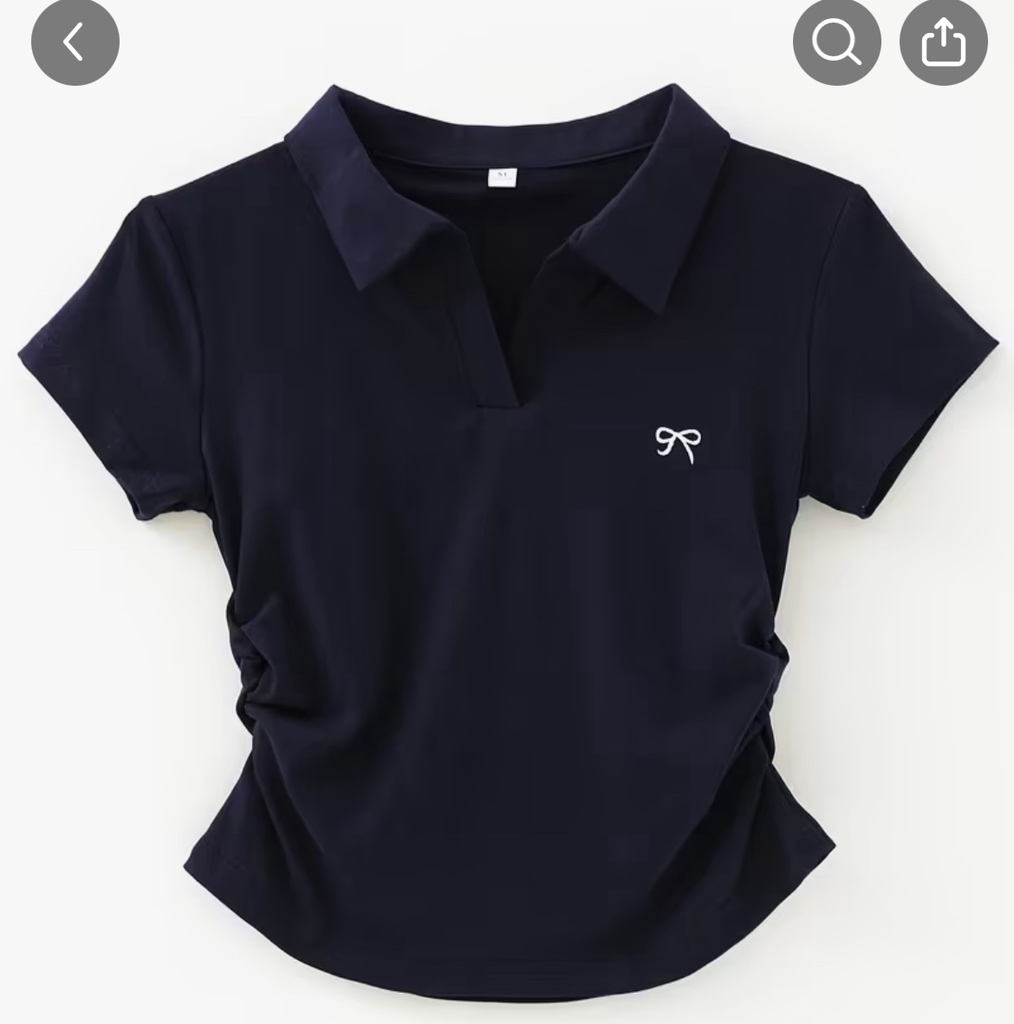Open search with the magnifier icon

click(836, 42)
